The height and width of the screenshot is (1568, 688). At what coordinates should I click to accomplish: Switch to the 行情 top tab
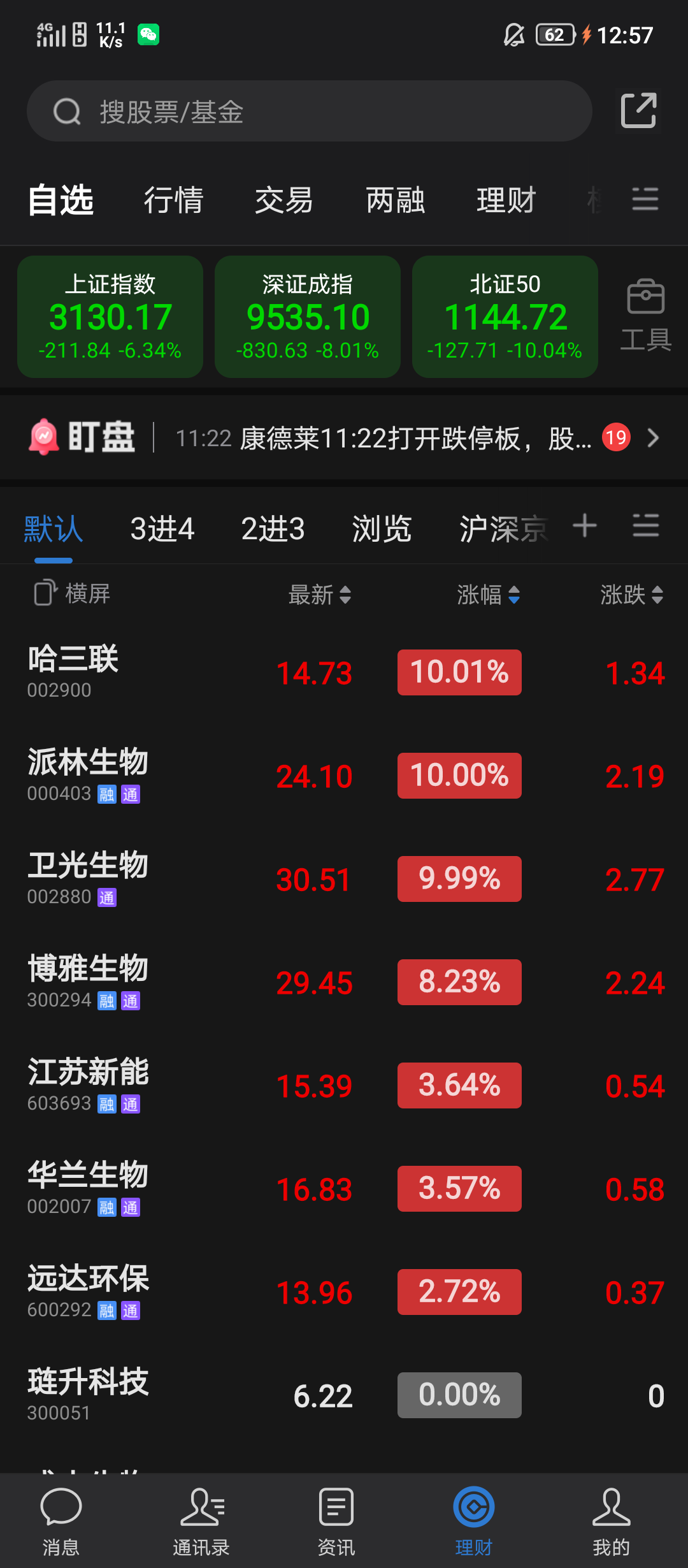(x=173, y=200)
